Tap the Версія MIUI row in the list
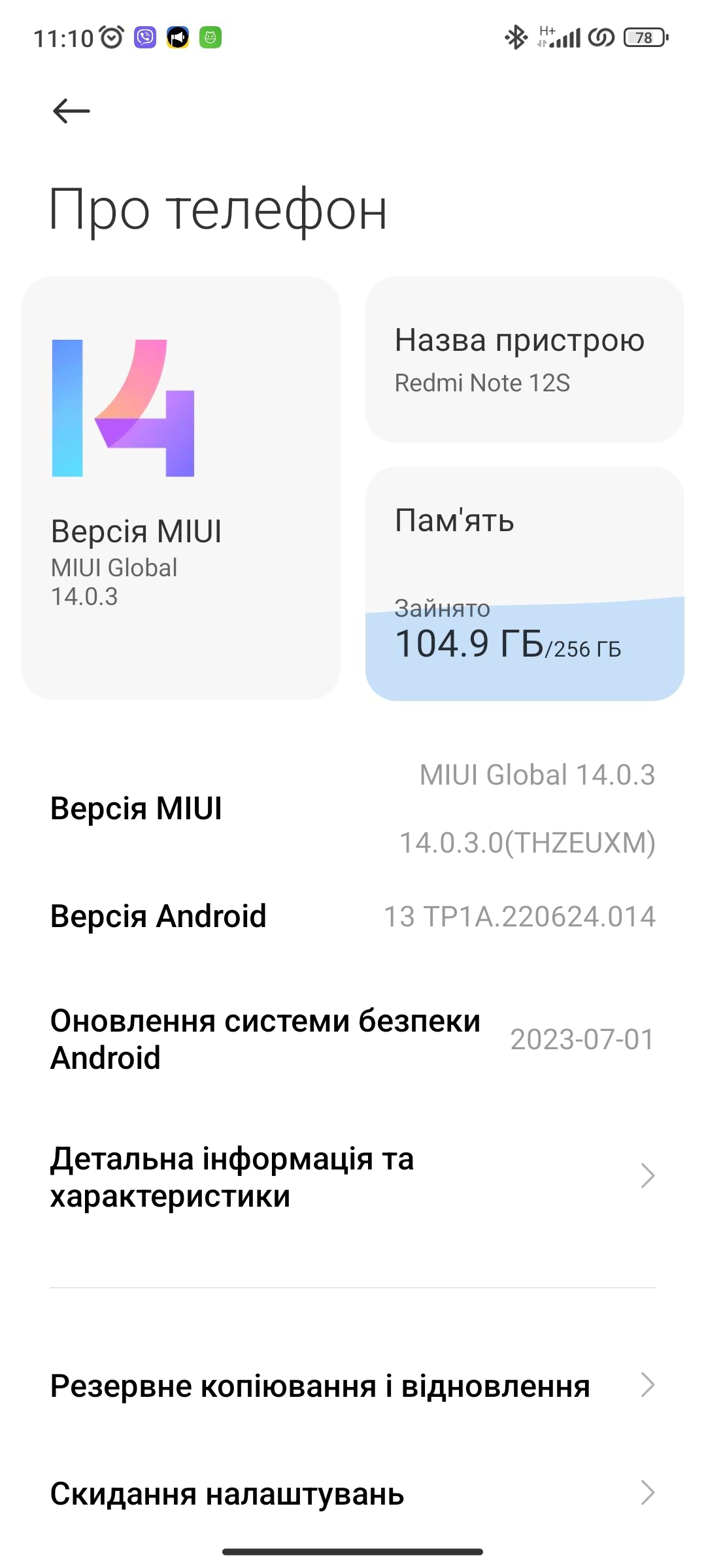The image size is (706, 1568). pyautogui.click(x=353, y=808)
